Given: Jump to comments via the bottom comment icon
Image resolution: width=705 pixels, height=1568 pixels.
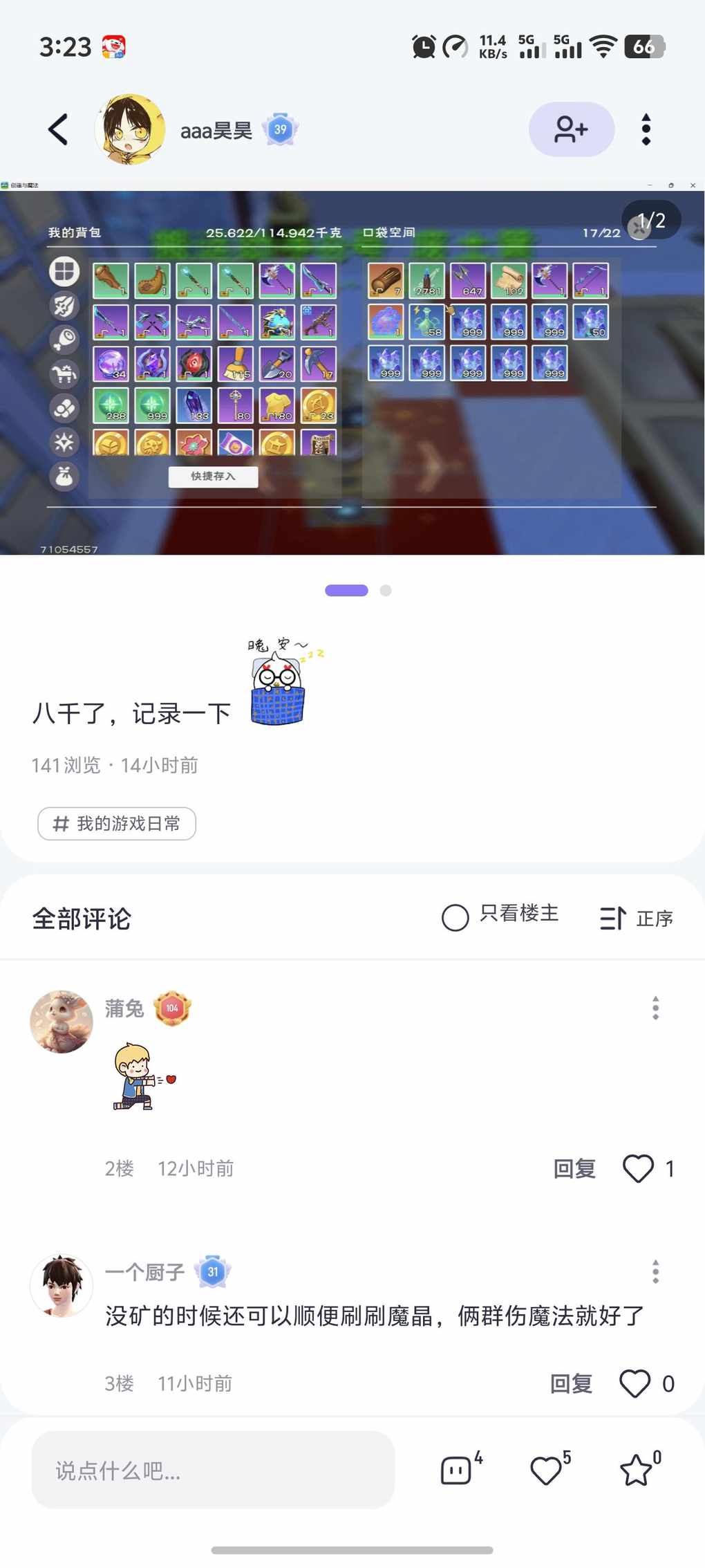Looking at the screenshot, I should (456, 1470).
